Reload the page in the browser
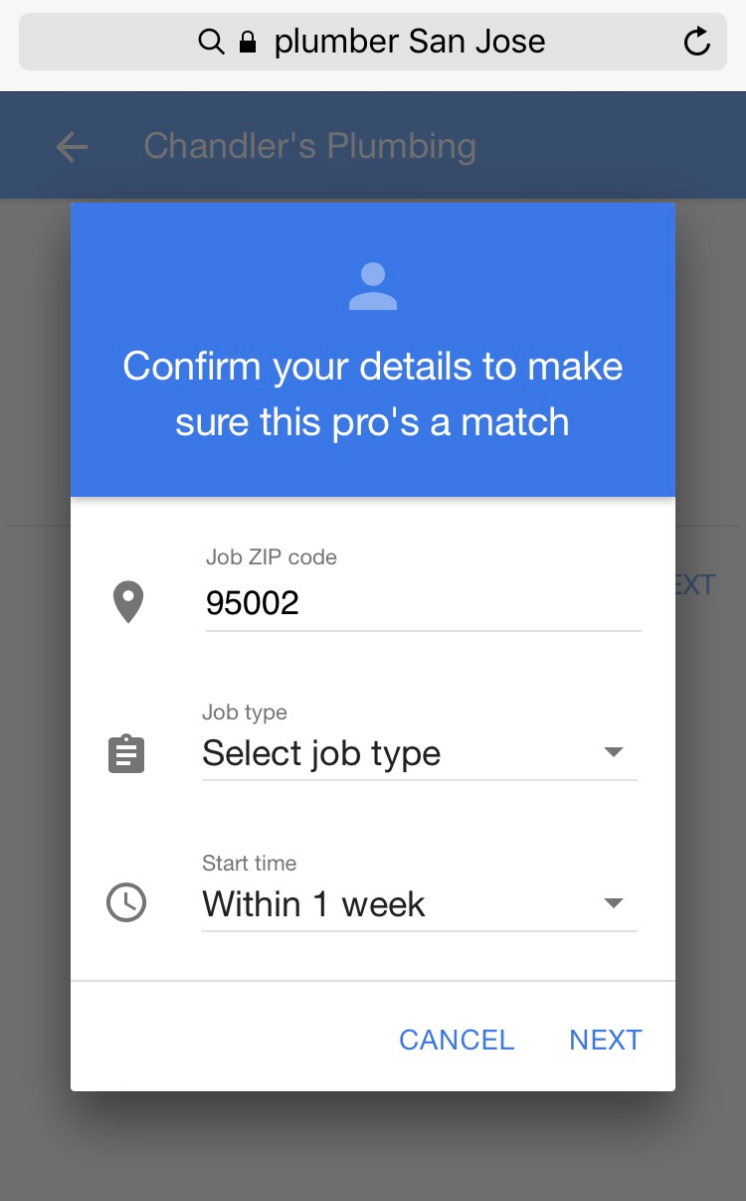 (696, 42)
